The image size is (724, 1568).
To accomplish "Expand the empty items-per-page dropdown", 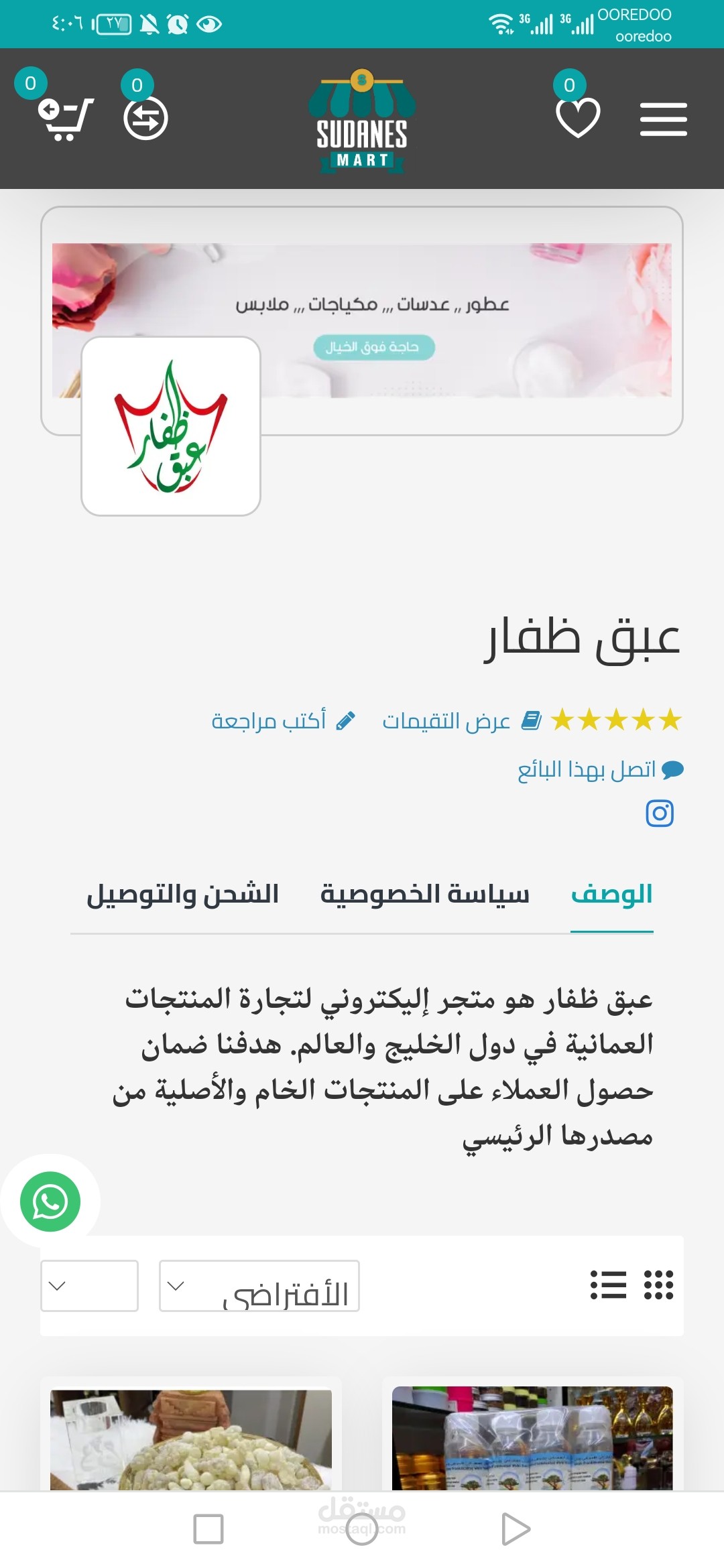I will click(89, 1286).
